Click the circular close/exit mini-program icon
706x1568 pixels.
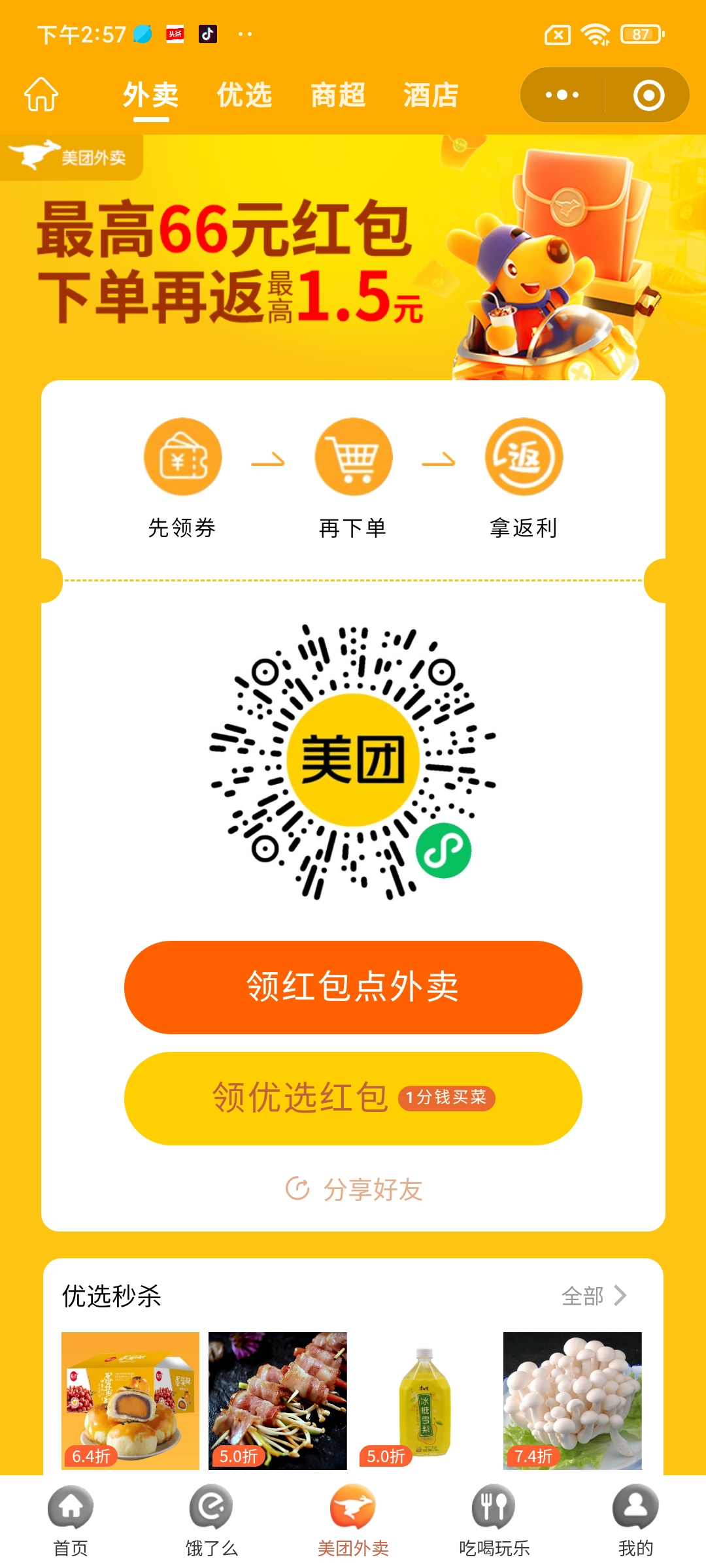click(649, 95)
